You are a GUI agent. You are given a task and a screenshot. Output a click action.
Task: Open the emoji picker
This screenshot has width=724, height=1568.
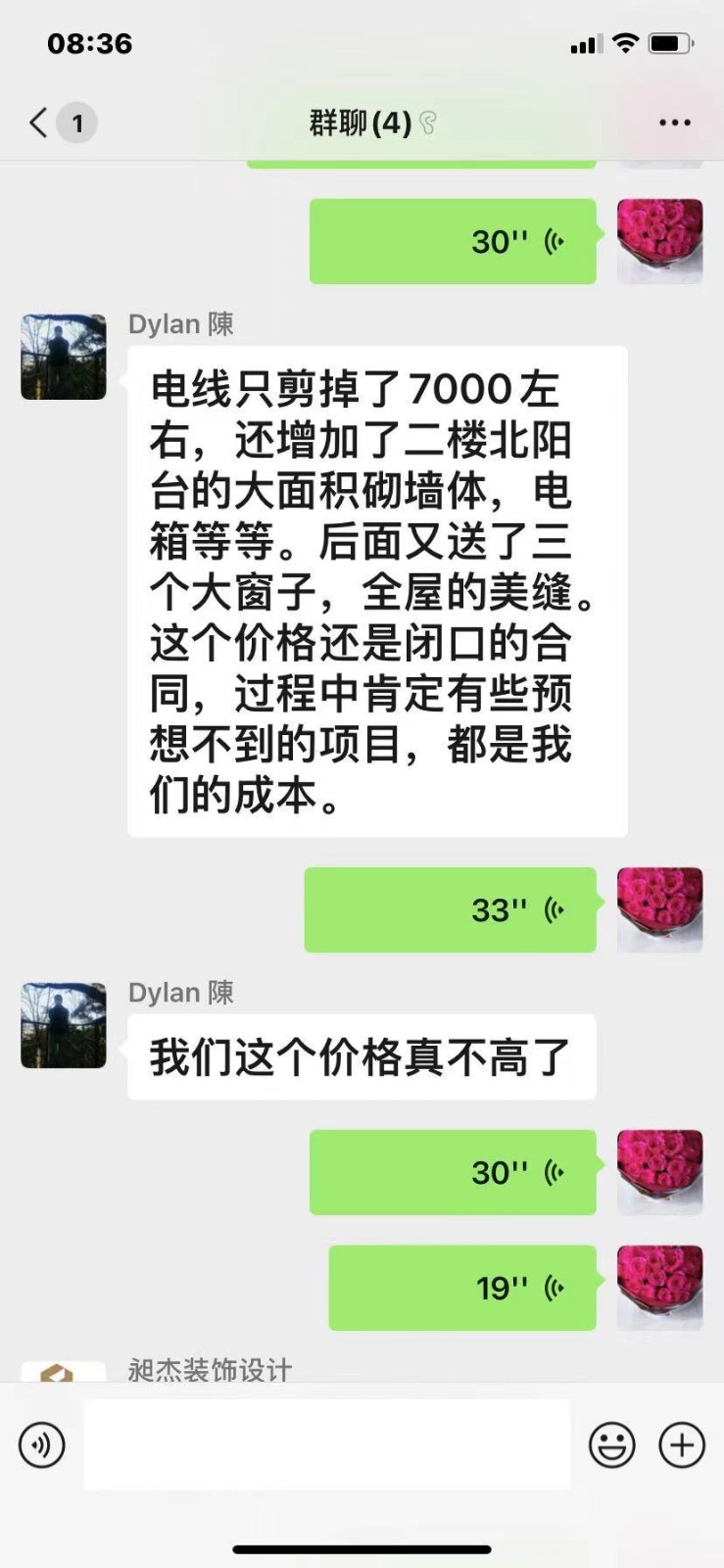point(611,1445)
